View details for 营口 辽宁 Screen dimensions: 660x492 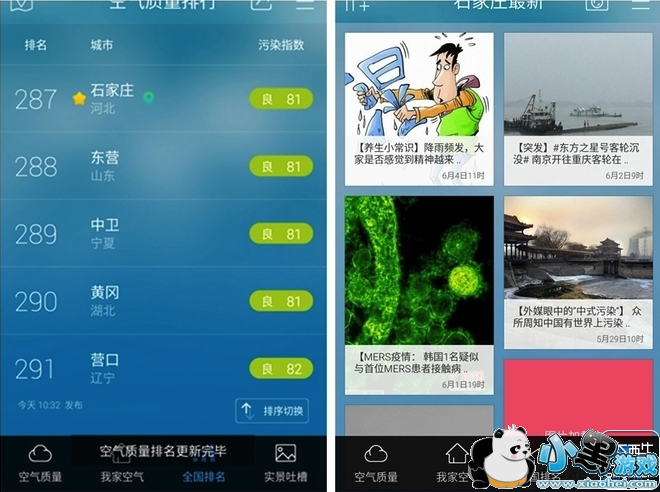[x=163, y=368]
